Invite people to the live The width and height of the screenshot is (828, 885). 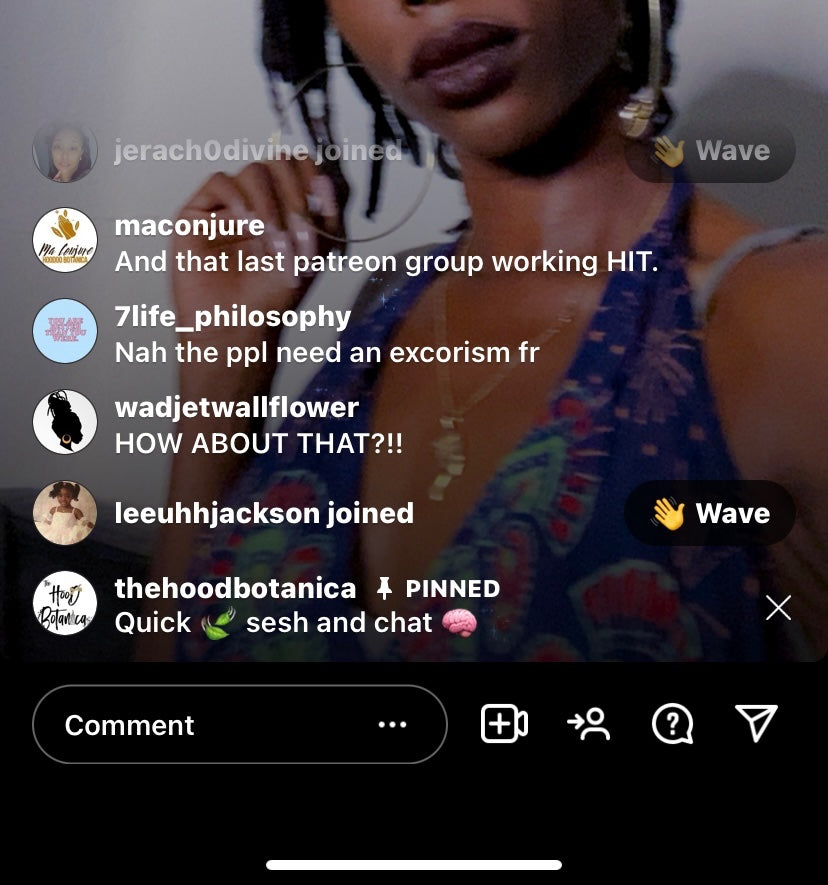pos(589,724)
